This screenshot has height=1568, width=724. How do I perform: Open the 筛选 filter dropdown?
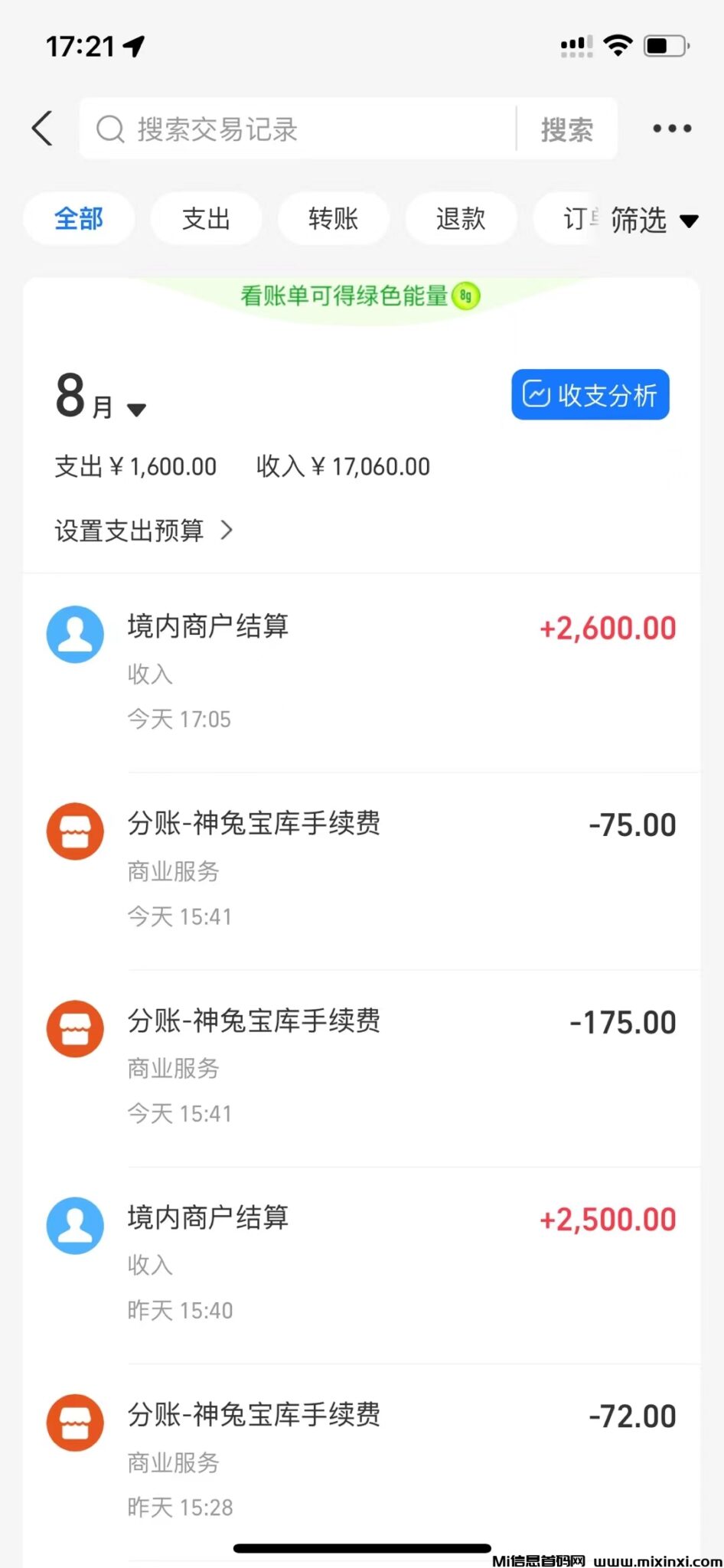tap(654, 220)
